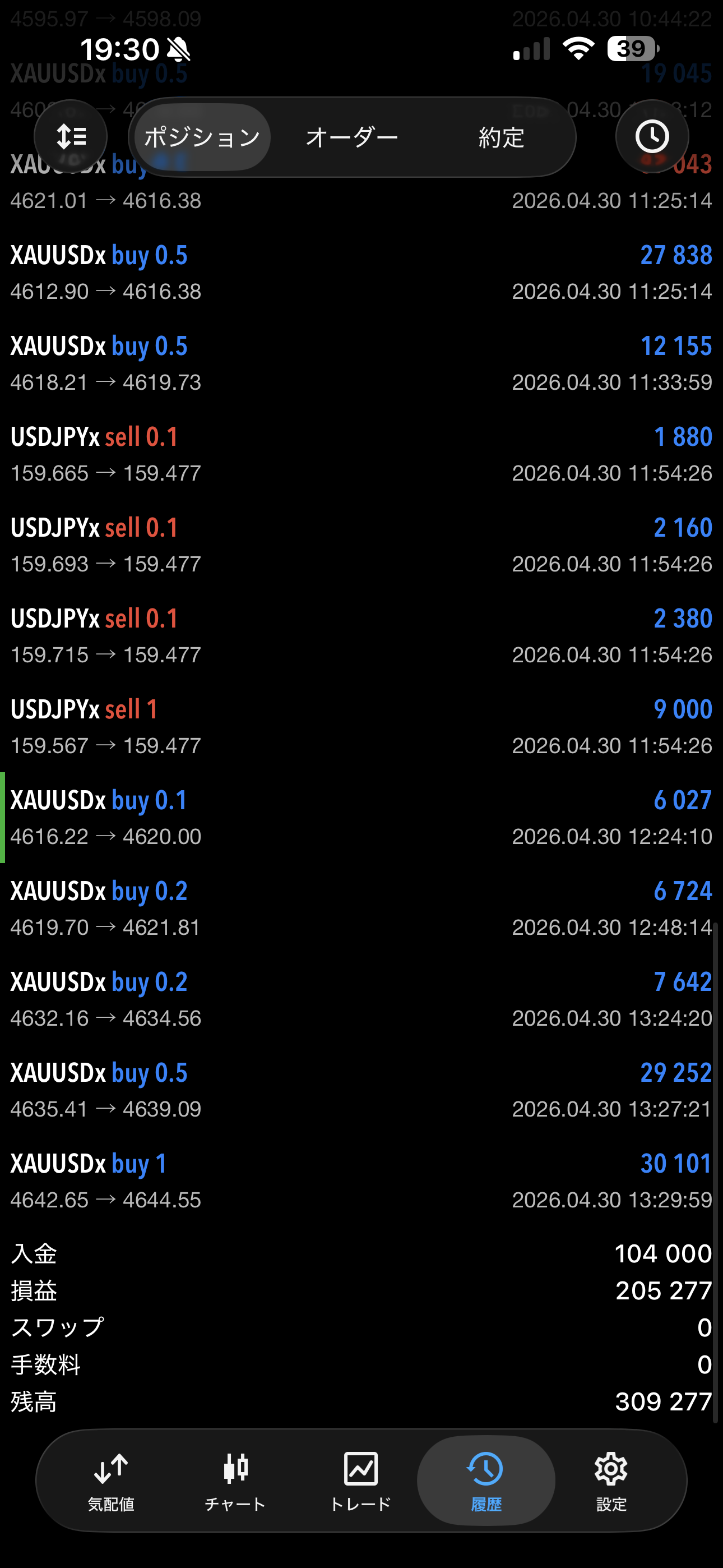
Task: Open the XAUUSDx trade with profit 12 155
Action: 361,363
